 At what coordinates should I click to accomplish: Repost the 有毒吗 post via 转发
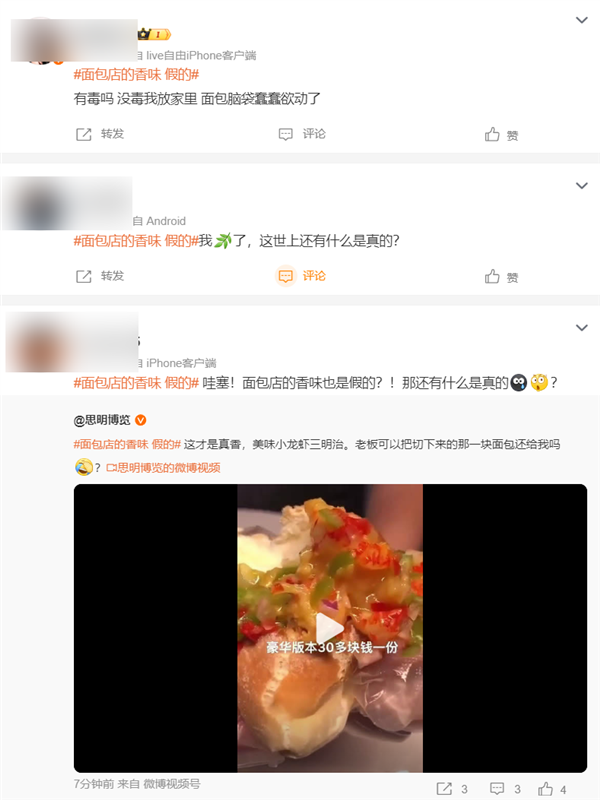[x=100, y=134]
